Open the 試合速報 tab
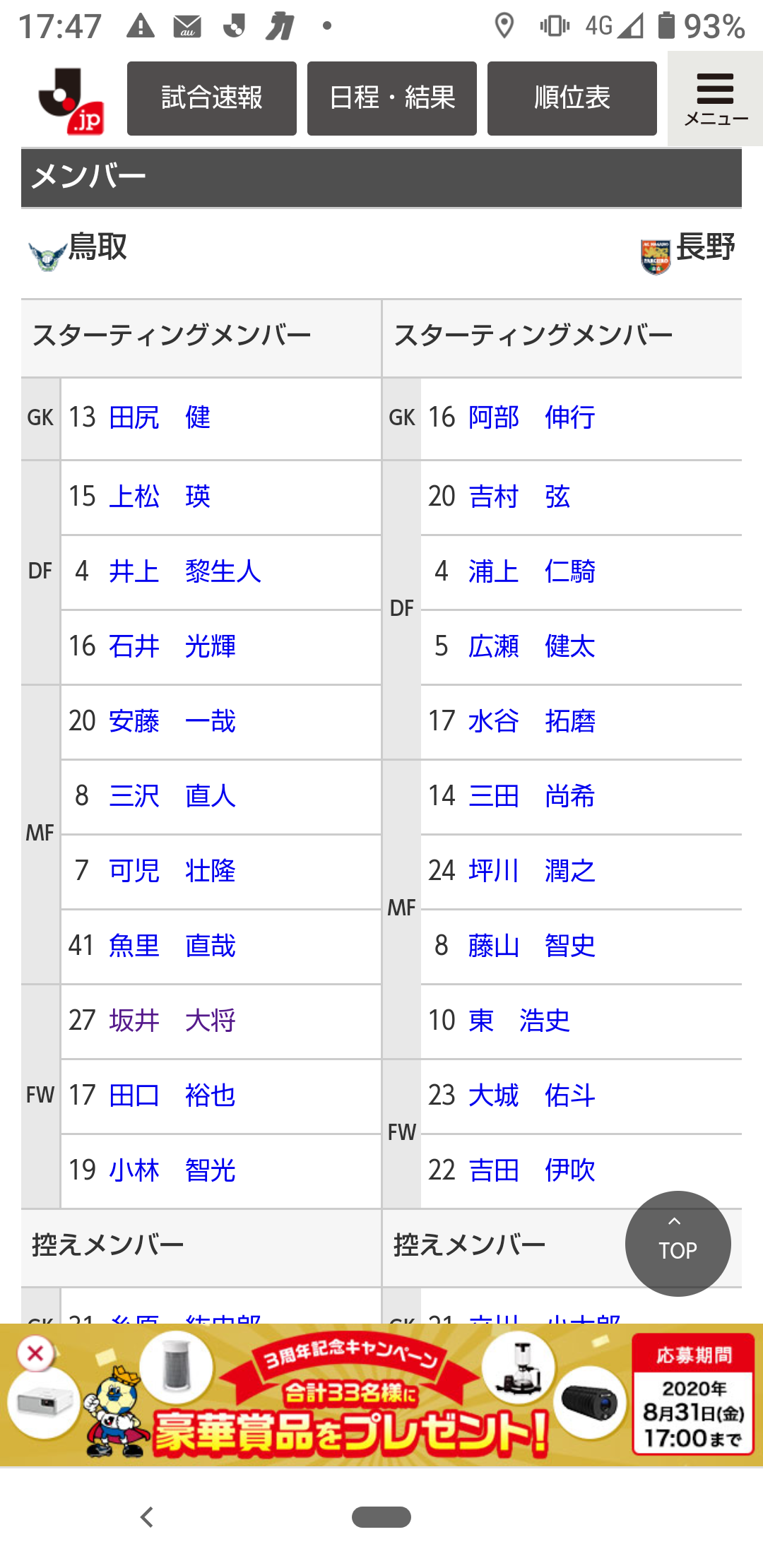The width and height of the screenshot is (763, 1568). 212,98
